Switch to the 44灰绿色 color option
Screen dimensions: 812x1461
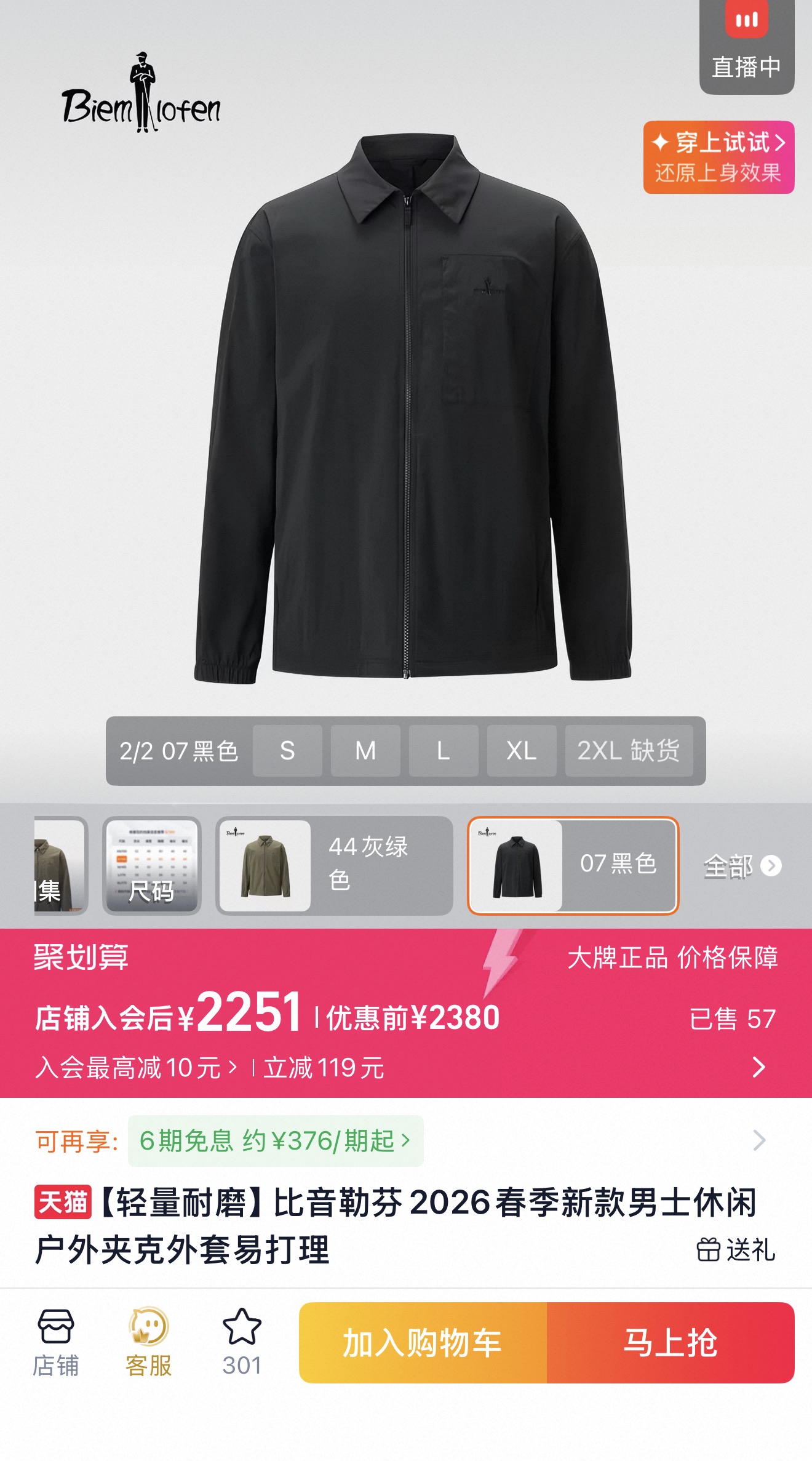(334, 866)
